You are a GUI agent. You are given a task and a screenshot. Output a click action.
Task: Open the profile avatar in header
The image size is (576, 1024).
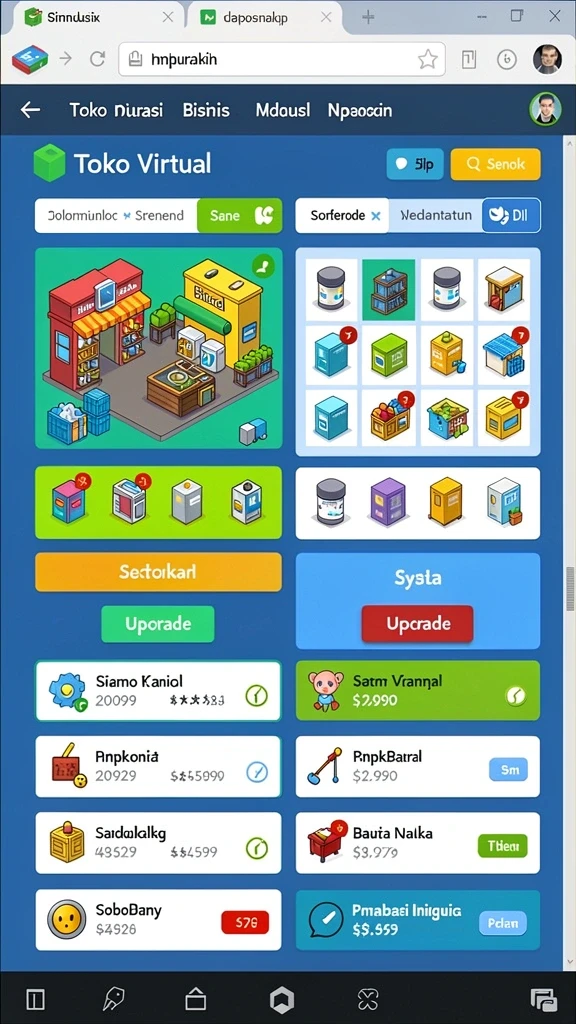click(x=545, y=109)
